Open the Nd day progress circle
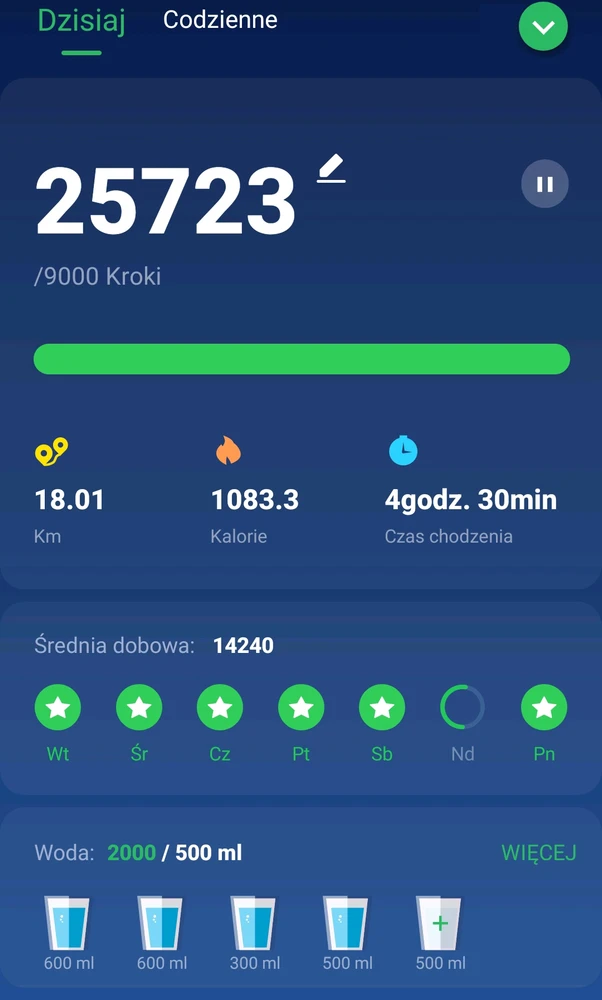This screenshot has height=1000, width=602. [x=462, y=708]
